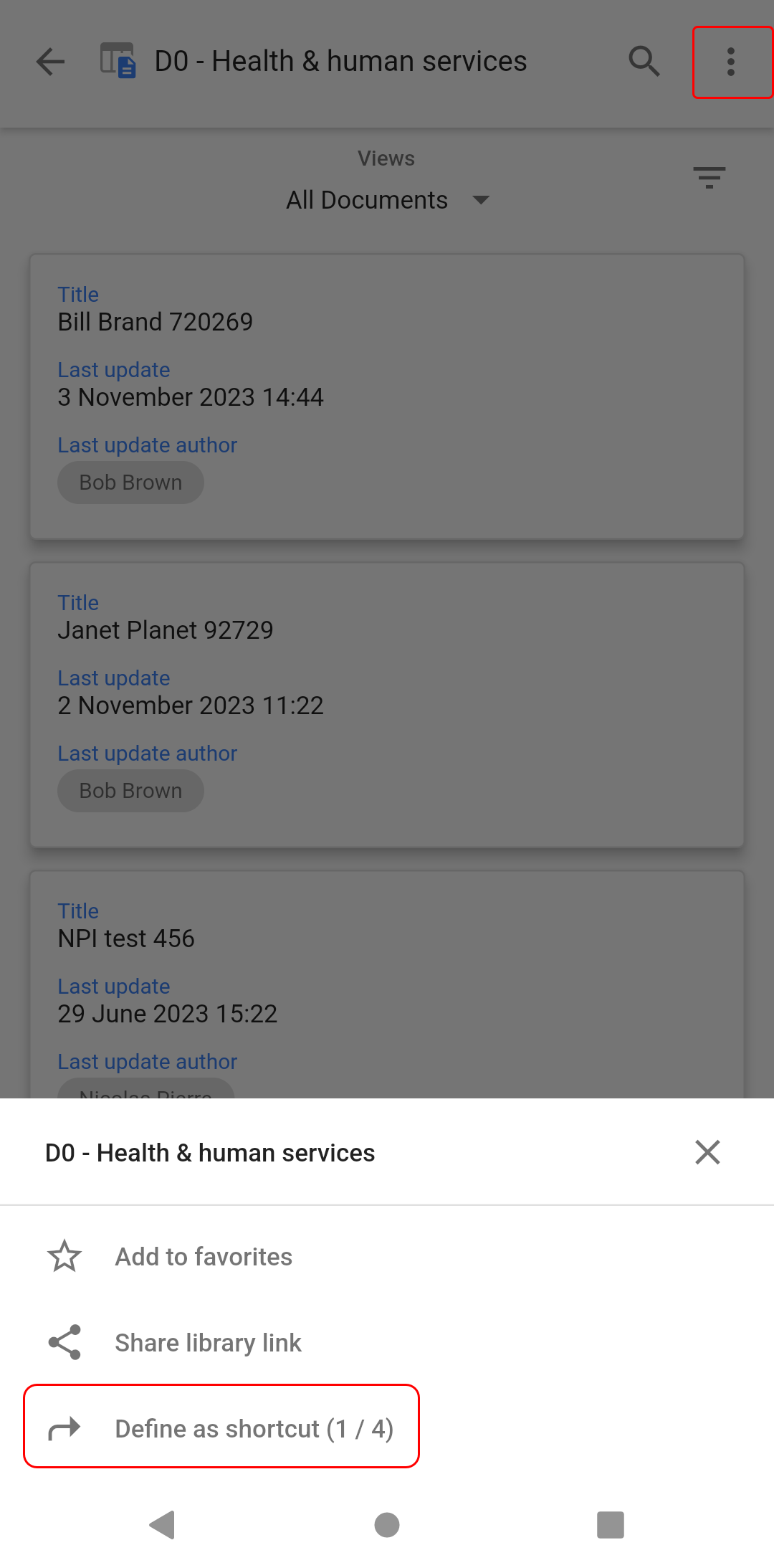Open the three-dot overflow menu
This screenshot has height=1568, width=774.
pos(731,62)
